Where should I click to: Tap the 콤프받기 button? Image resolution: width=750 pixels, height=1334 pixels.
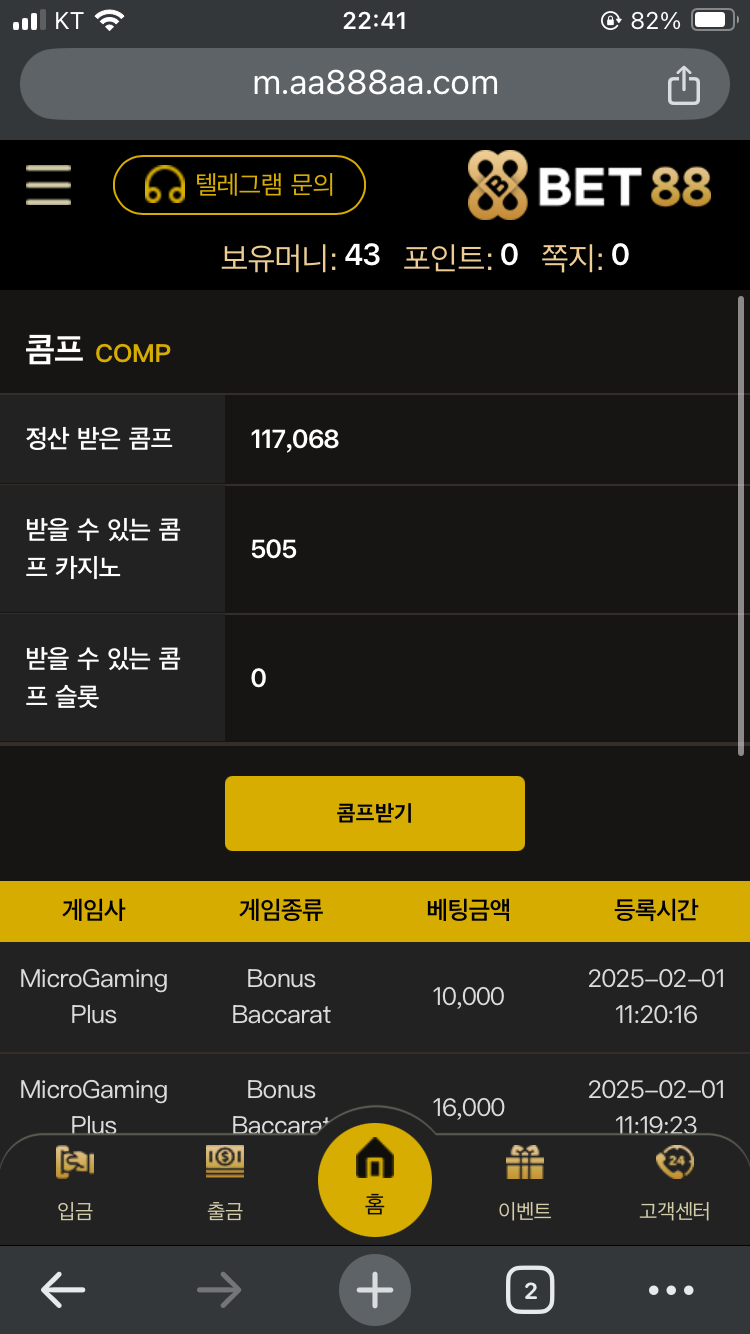click(x=374, y=813)
